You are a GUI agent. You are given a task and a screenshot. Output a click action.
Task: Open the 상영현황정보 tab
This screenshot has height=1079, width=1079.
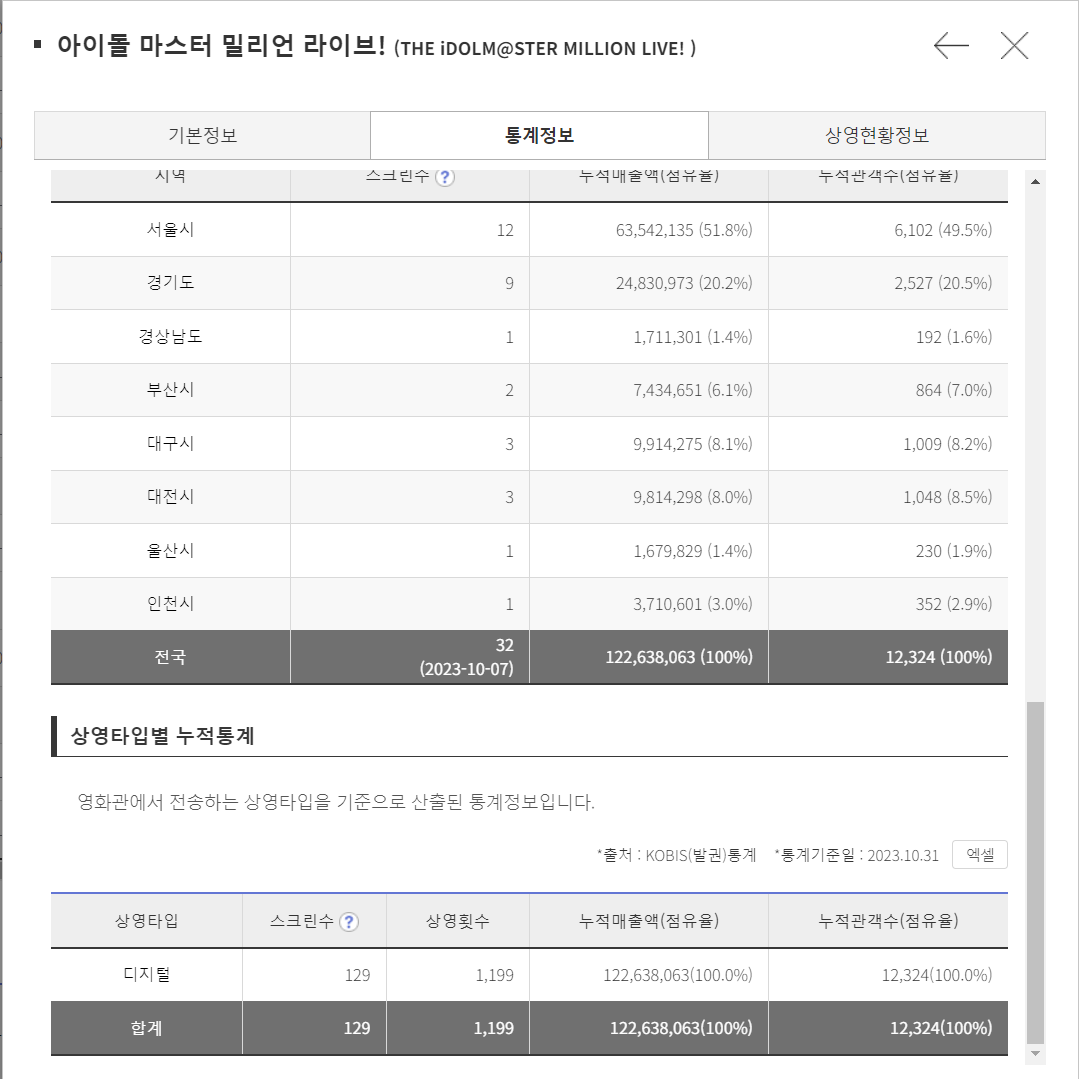876,136
